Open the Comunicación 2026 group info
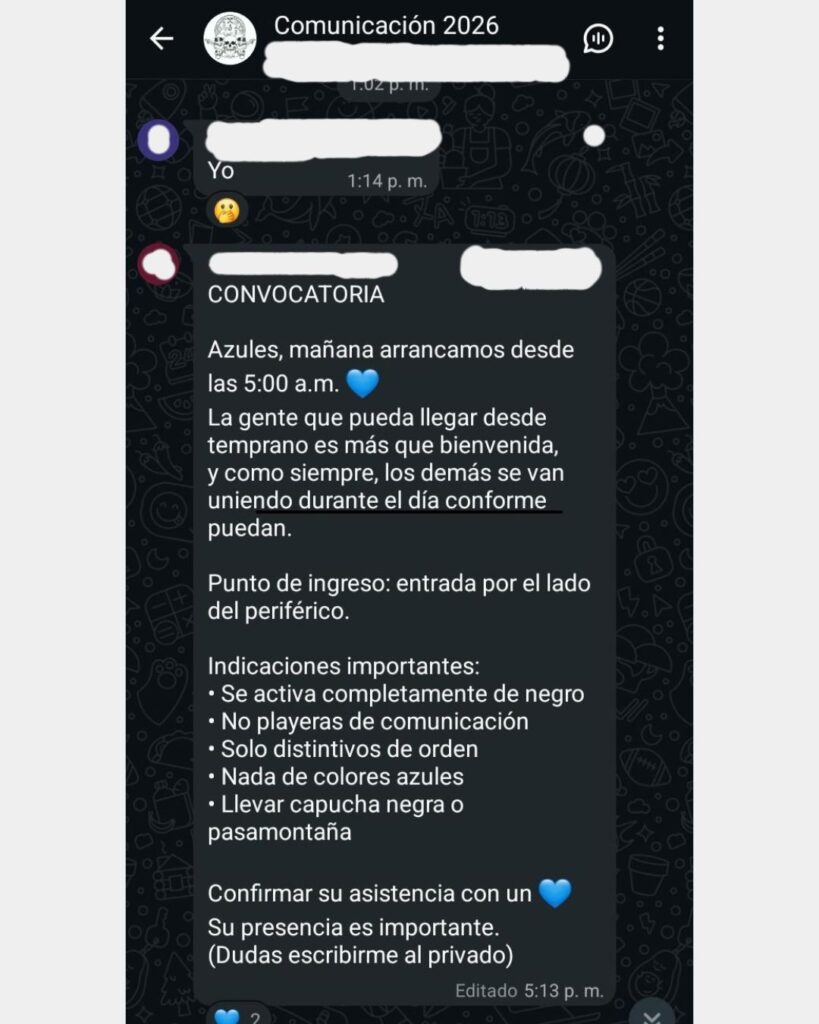 click(386, 26)
